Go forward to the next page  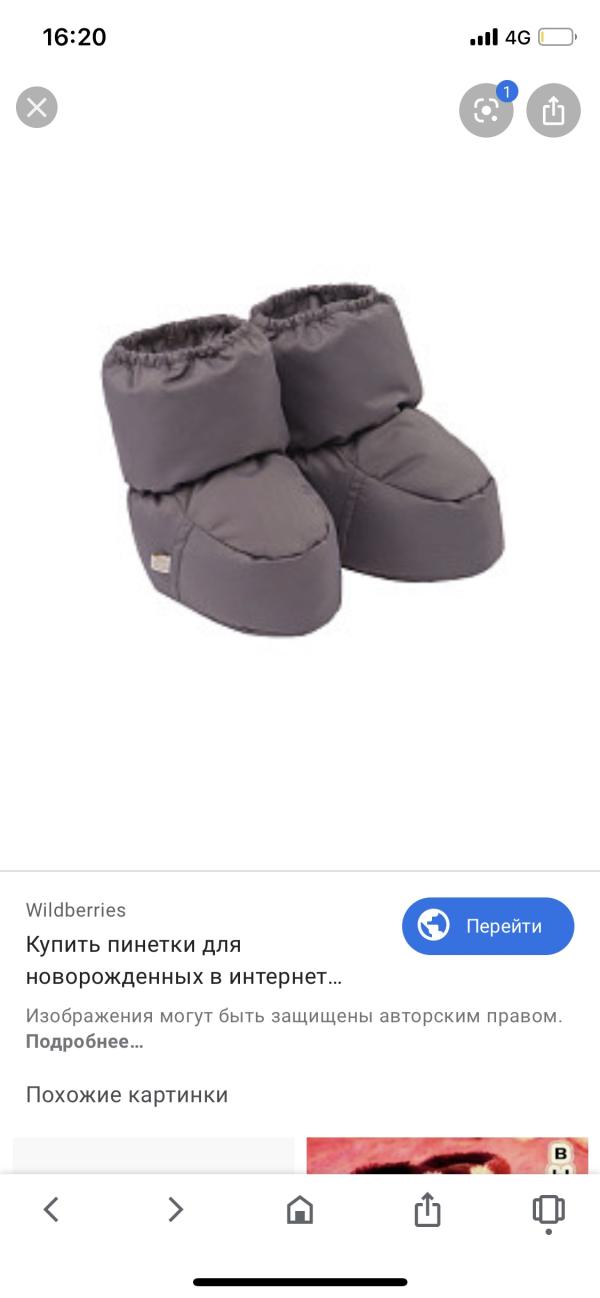[176, 1210]
